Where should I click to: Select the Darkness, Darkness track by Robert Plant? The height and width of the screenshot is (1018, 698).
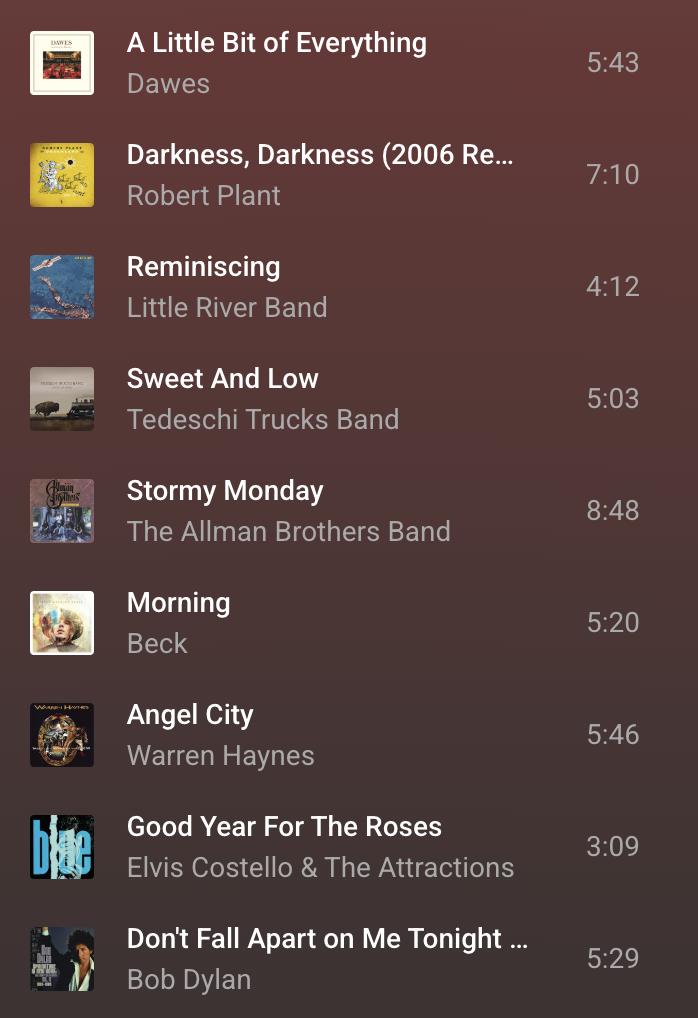[320, 156]
